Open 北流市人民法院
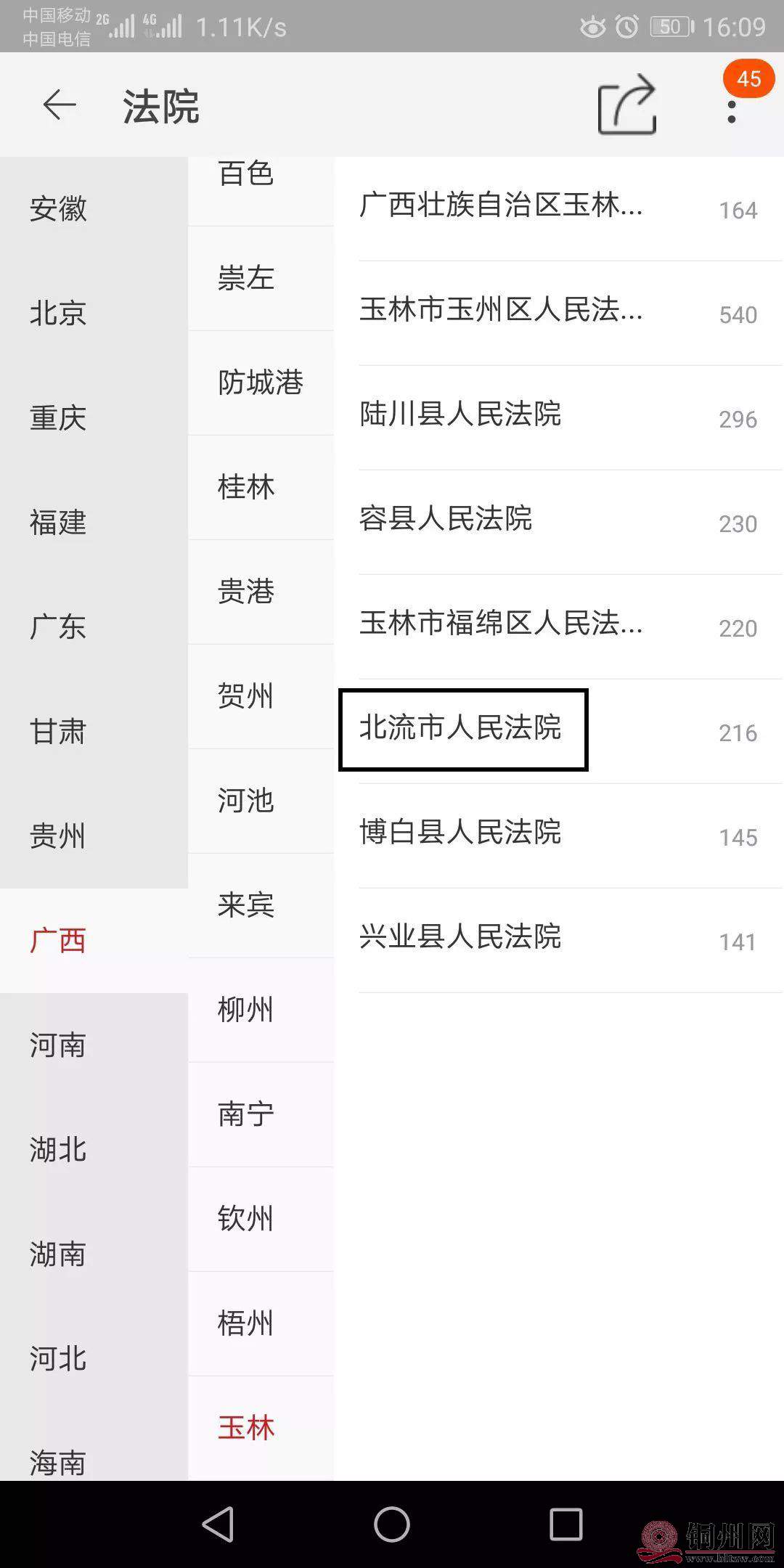Image resolution: width=784 pixels, height=1568 pixels. [x=462, y=728]
